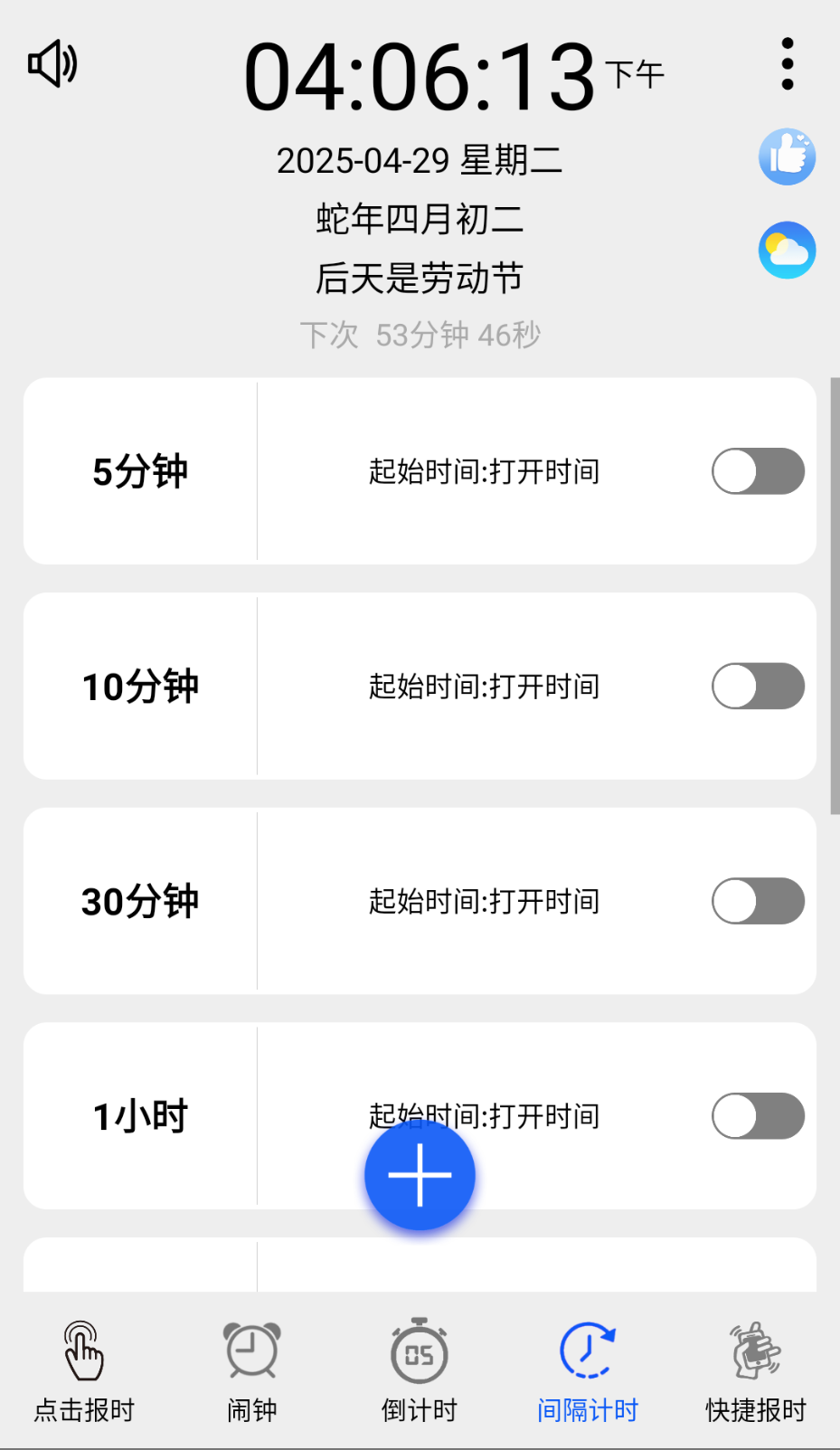
Task: Click the volume speaker icon
Action: pyautogui.click(x=50, y=63)
